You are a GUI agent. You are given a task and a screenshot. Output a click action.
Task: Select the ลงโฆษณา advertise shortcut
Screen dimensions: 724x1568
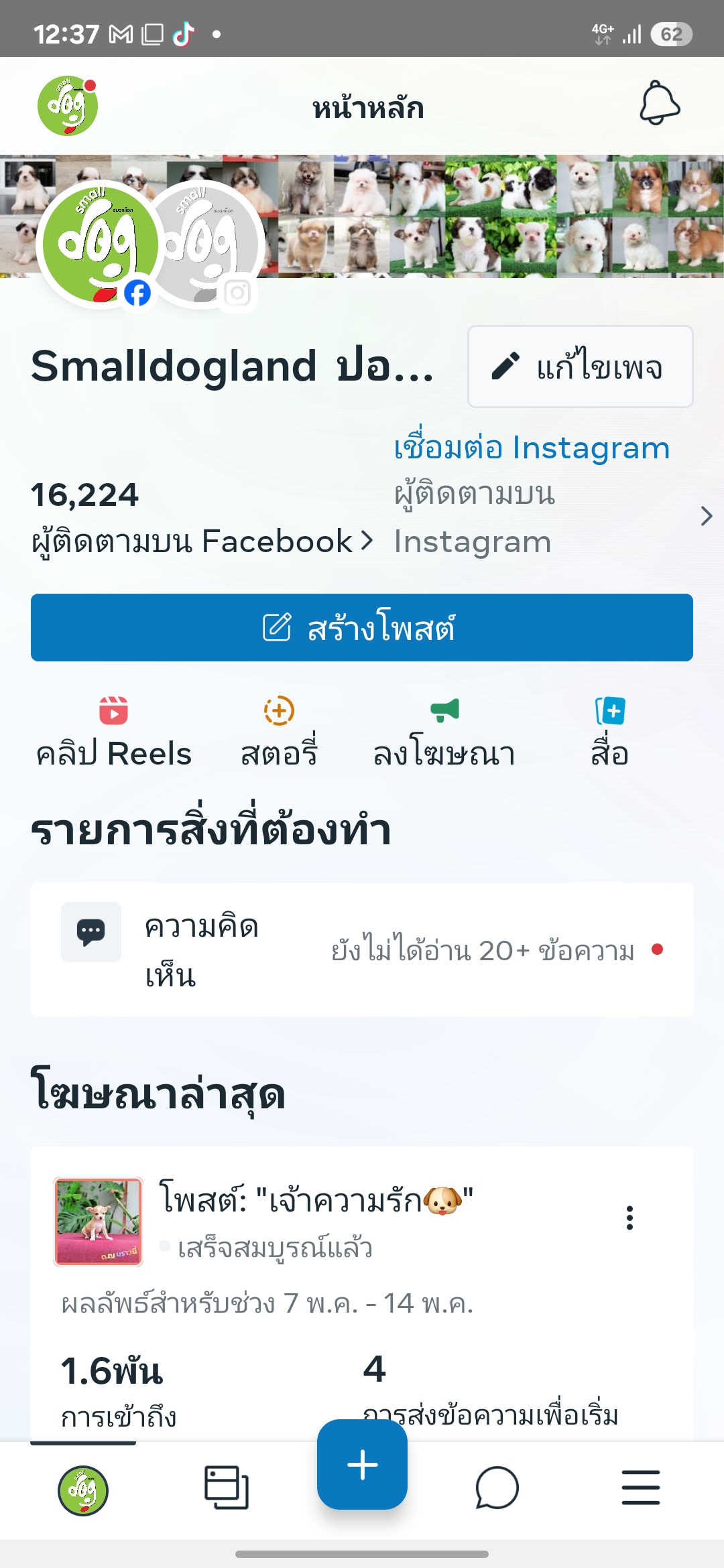444,732
